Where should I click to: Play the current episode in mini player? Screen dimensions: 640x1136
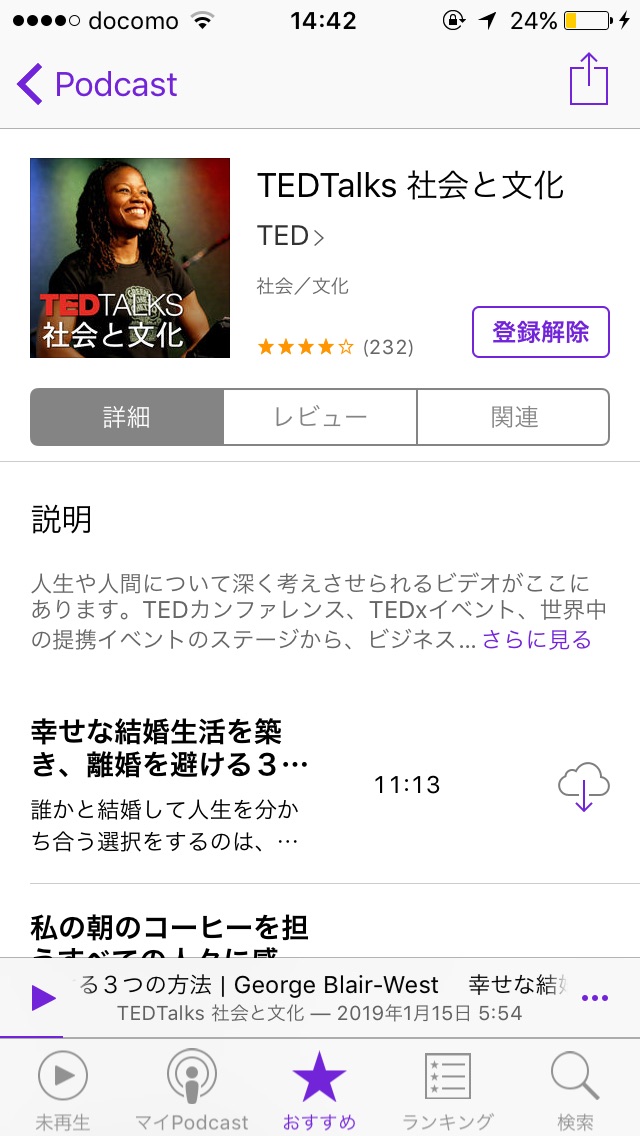pyautogui.click(x=43, y=997)
